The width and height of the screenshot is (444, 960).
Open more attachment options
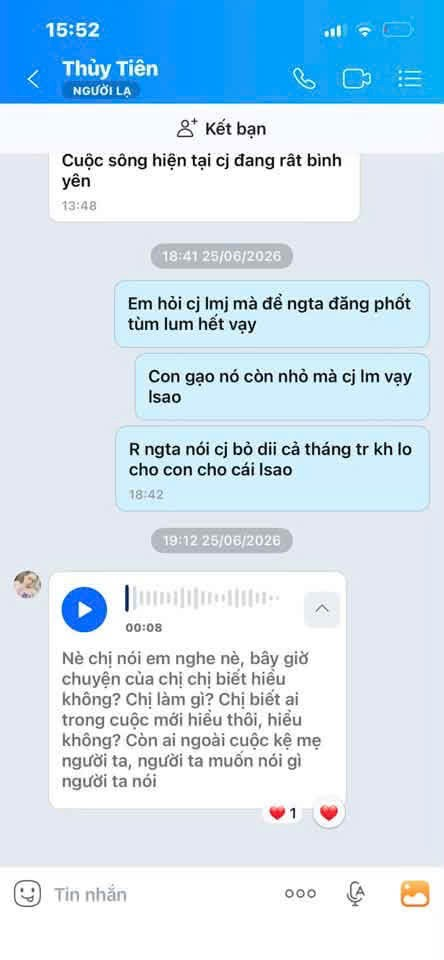300,894
